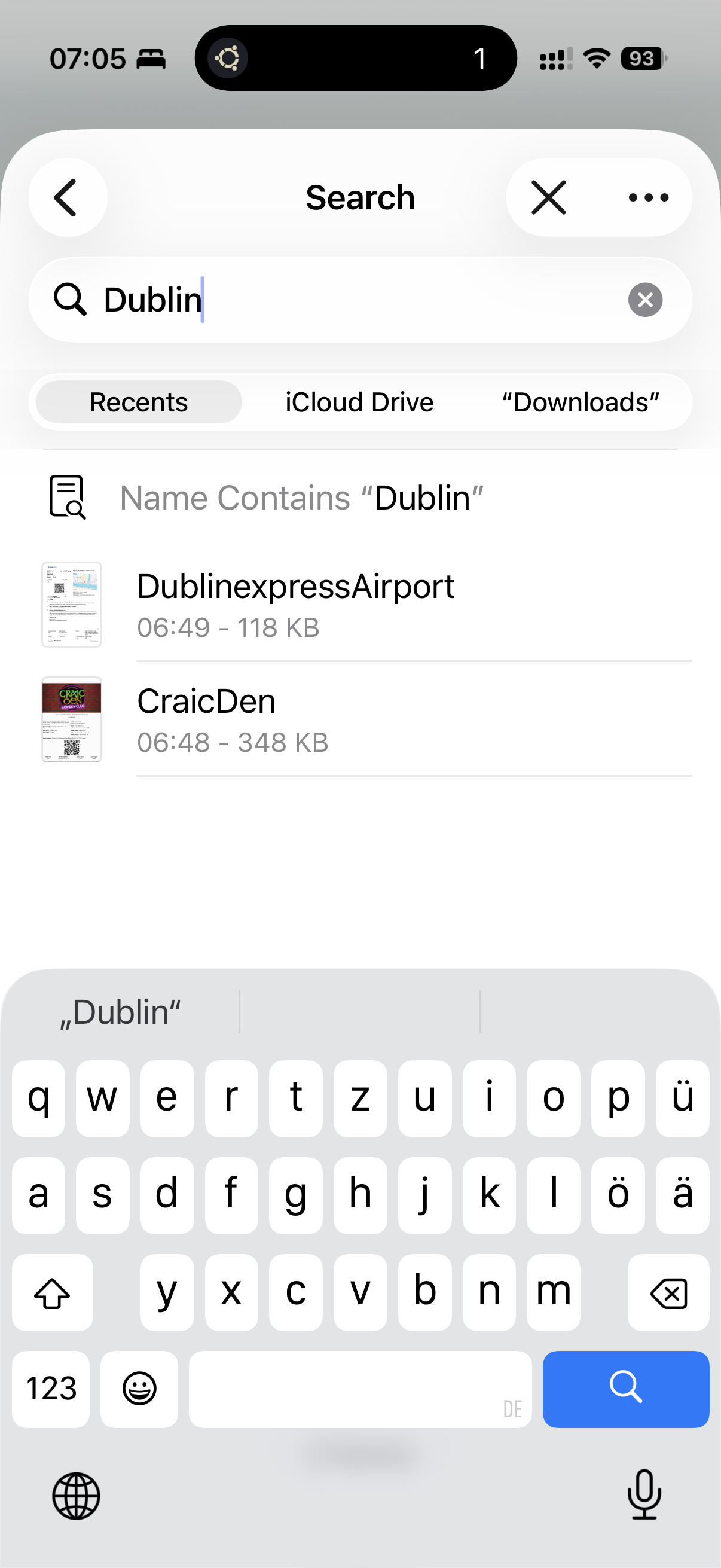Open the DublinexpressAirport file thumbnail
The height and width of the screenshot is (1568, 721).
click(x=71, y=605)
